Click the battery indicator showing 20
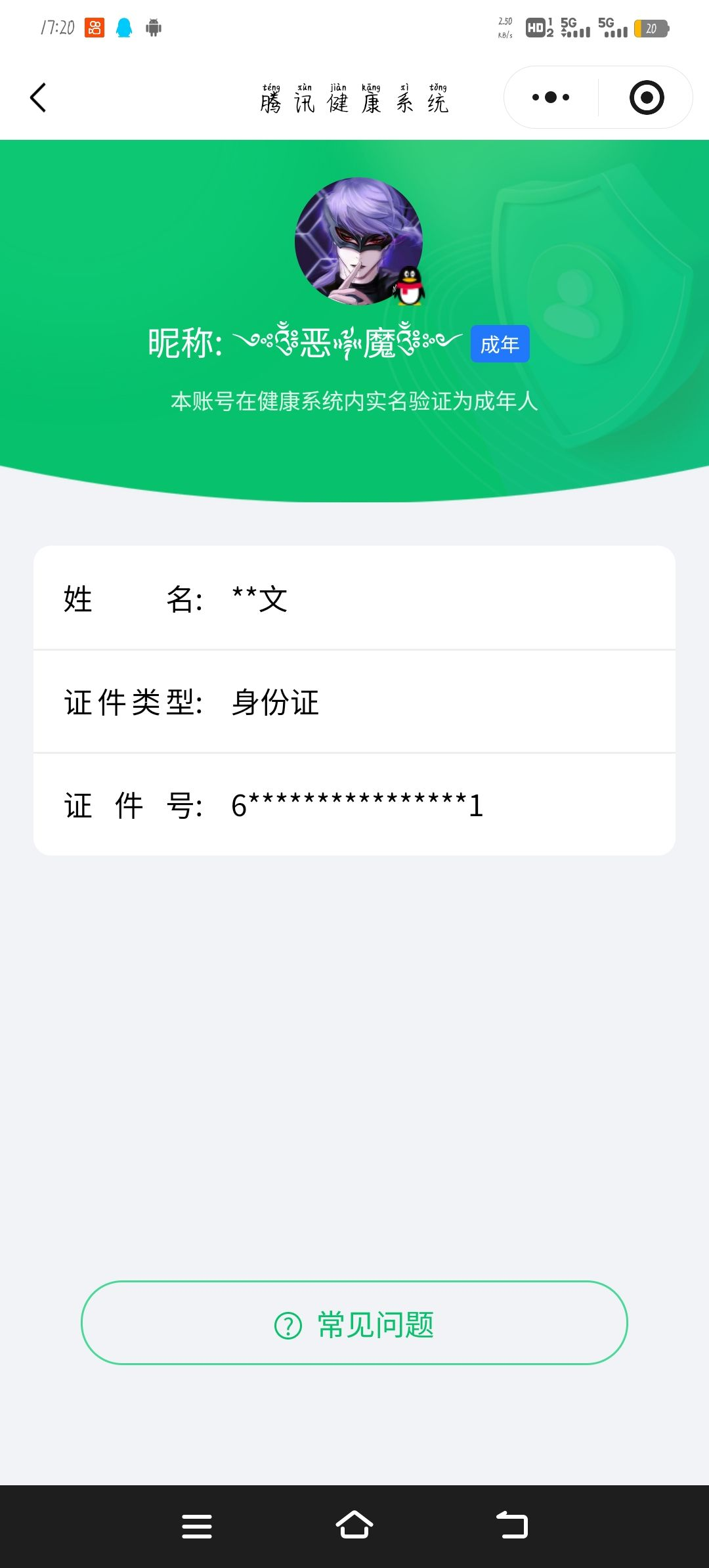Screen dimensions: 709x1568 [x=651, y=28]
